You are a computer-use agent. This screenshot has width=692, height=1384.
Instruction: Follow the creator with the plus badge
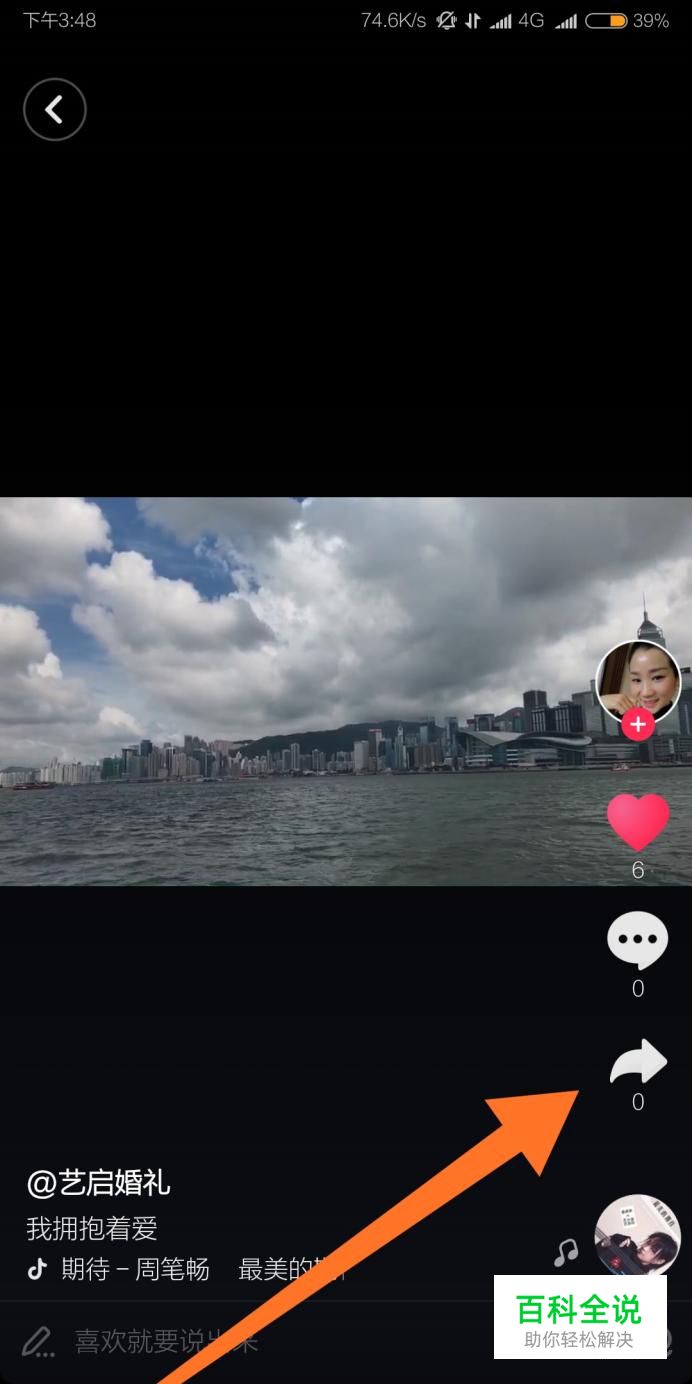[x=638, y=724]
